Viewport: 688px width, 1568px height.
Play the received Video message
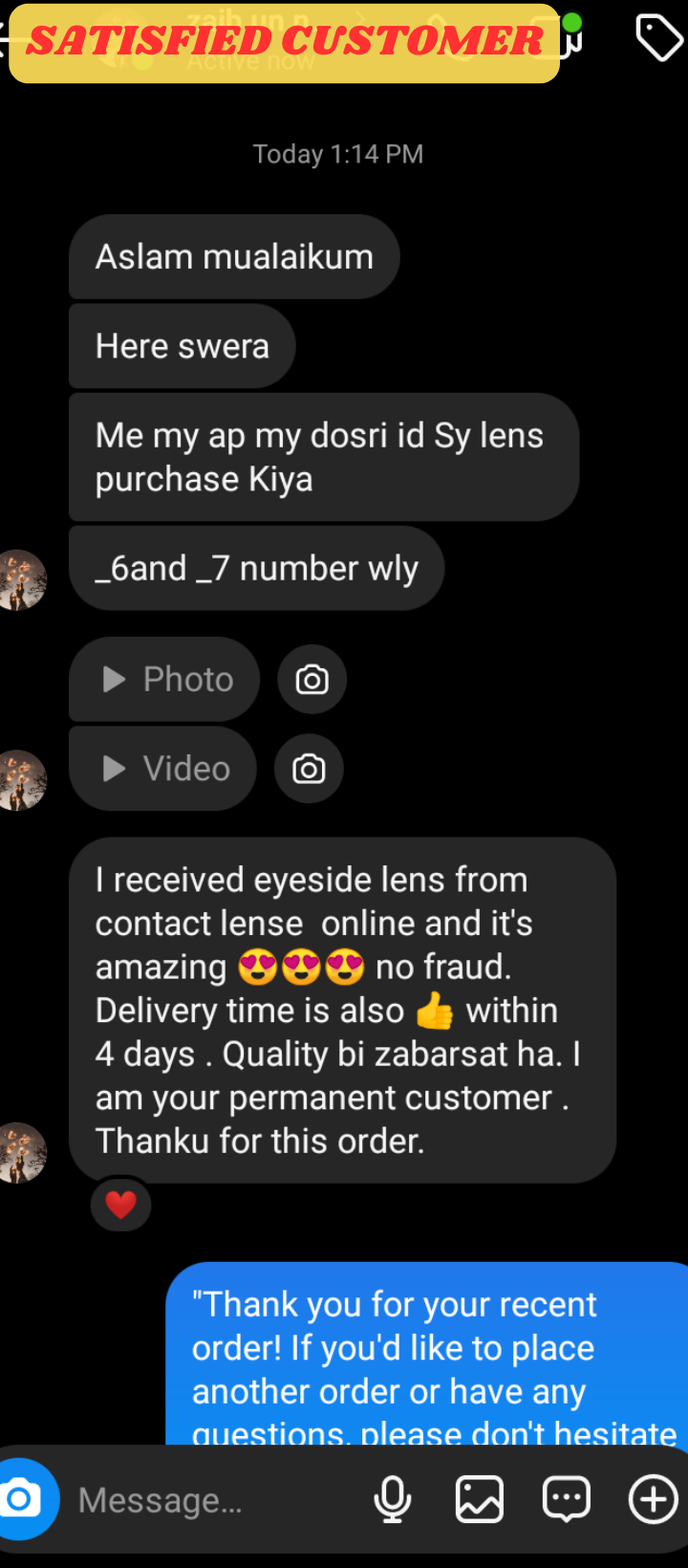click(x=162, y=769)
